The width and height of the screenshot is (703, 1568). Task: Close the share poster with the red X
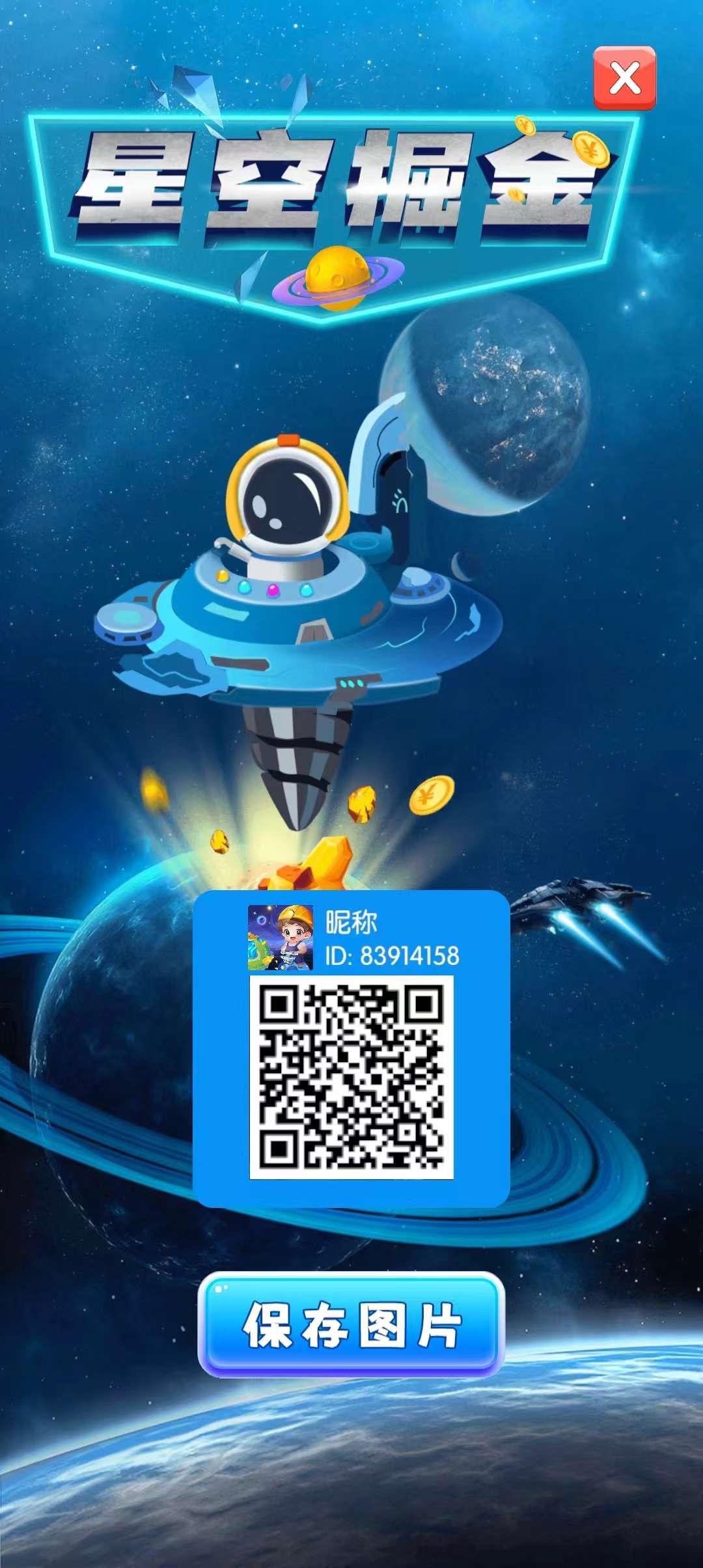tap(624, 78)
